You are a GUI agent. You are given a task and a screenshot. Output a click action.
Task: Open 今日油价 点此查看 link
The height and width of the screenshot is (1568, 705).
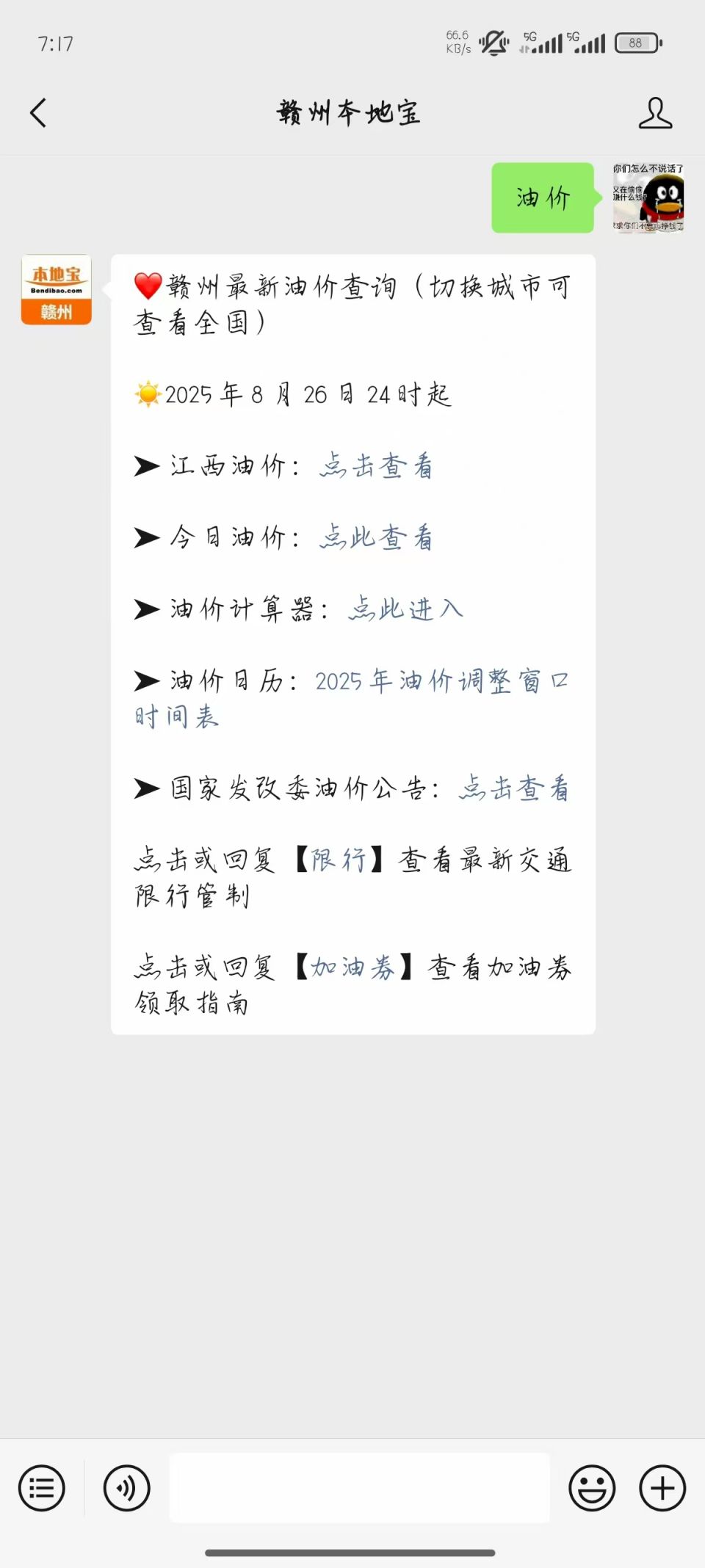376,537
